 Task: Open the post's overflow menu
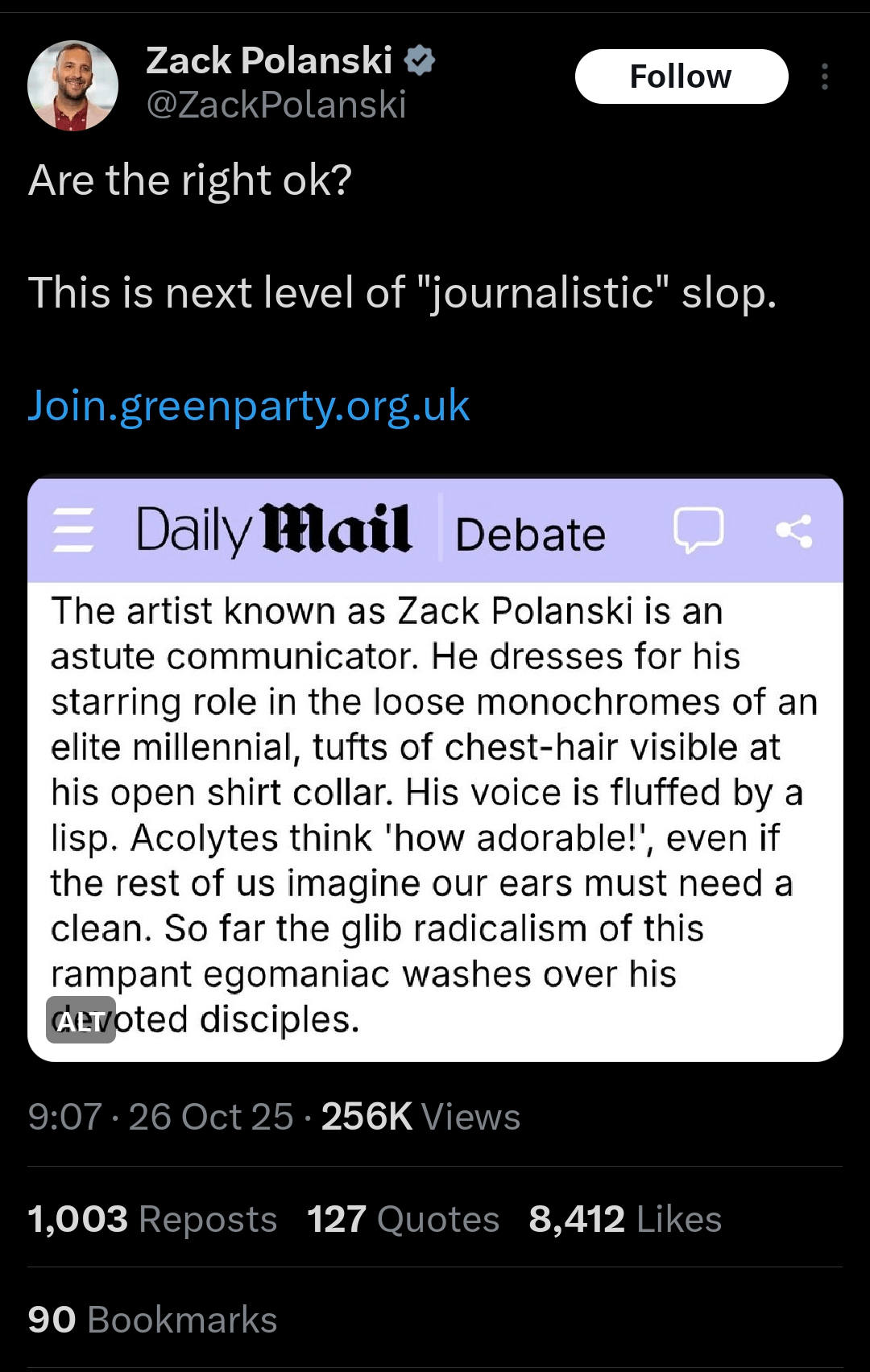[x=824, y=76]
